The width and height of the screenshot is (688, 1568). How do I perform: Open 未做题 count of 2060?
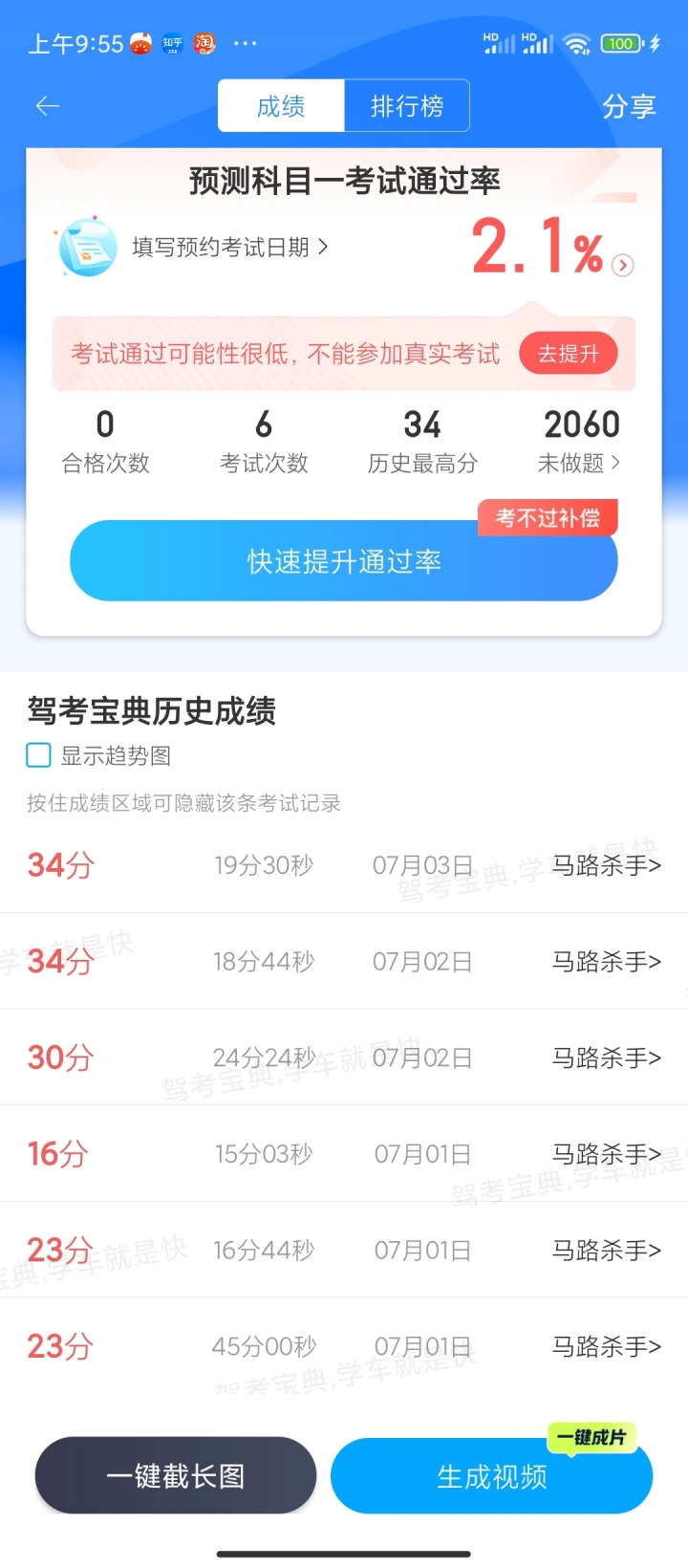(x=581, y=441)
